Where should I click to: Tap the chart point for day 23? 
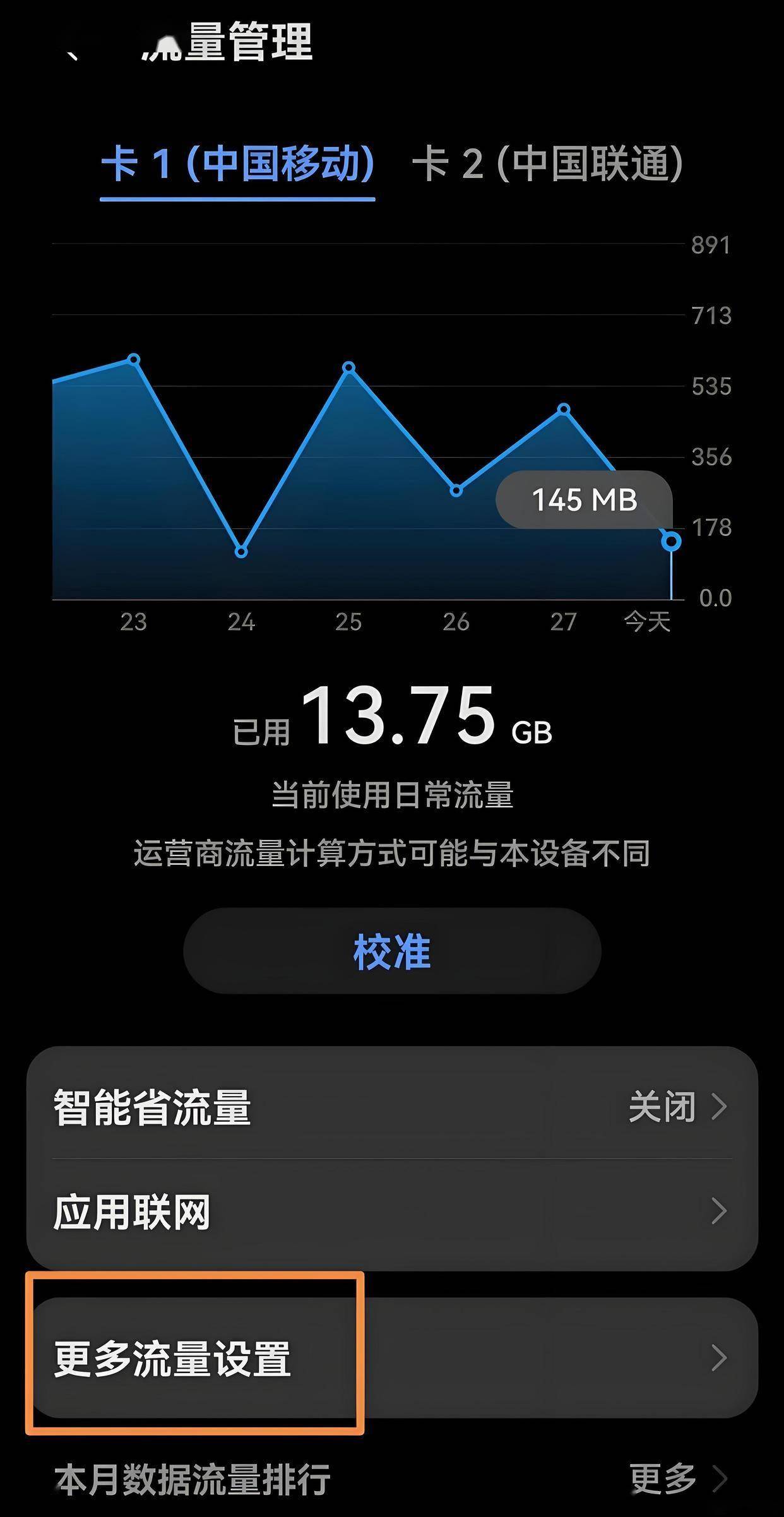[134, 359]
